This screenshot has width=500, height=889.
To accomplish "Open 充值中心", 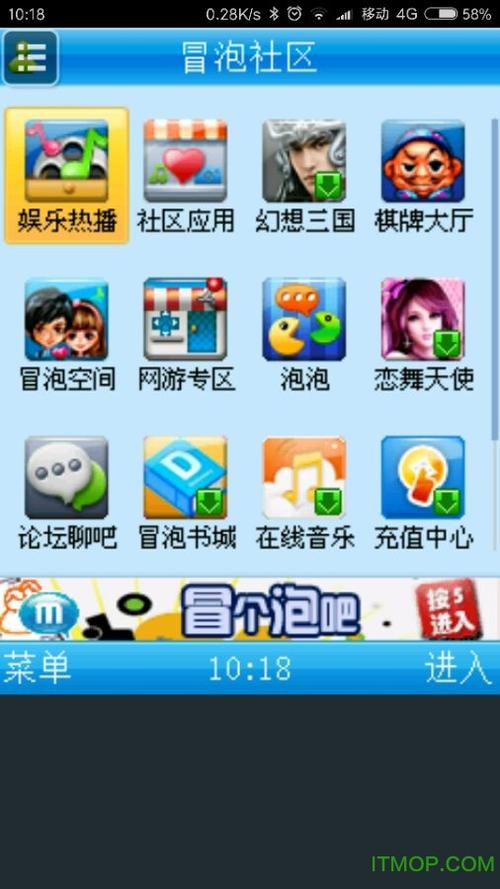I will point(423,493).
